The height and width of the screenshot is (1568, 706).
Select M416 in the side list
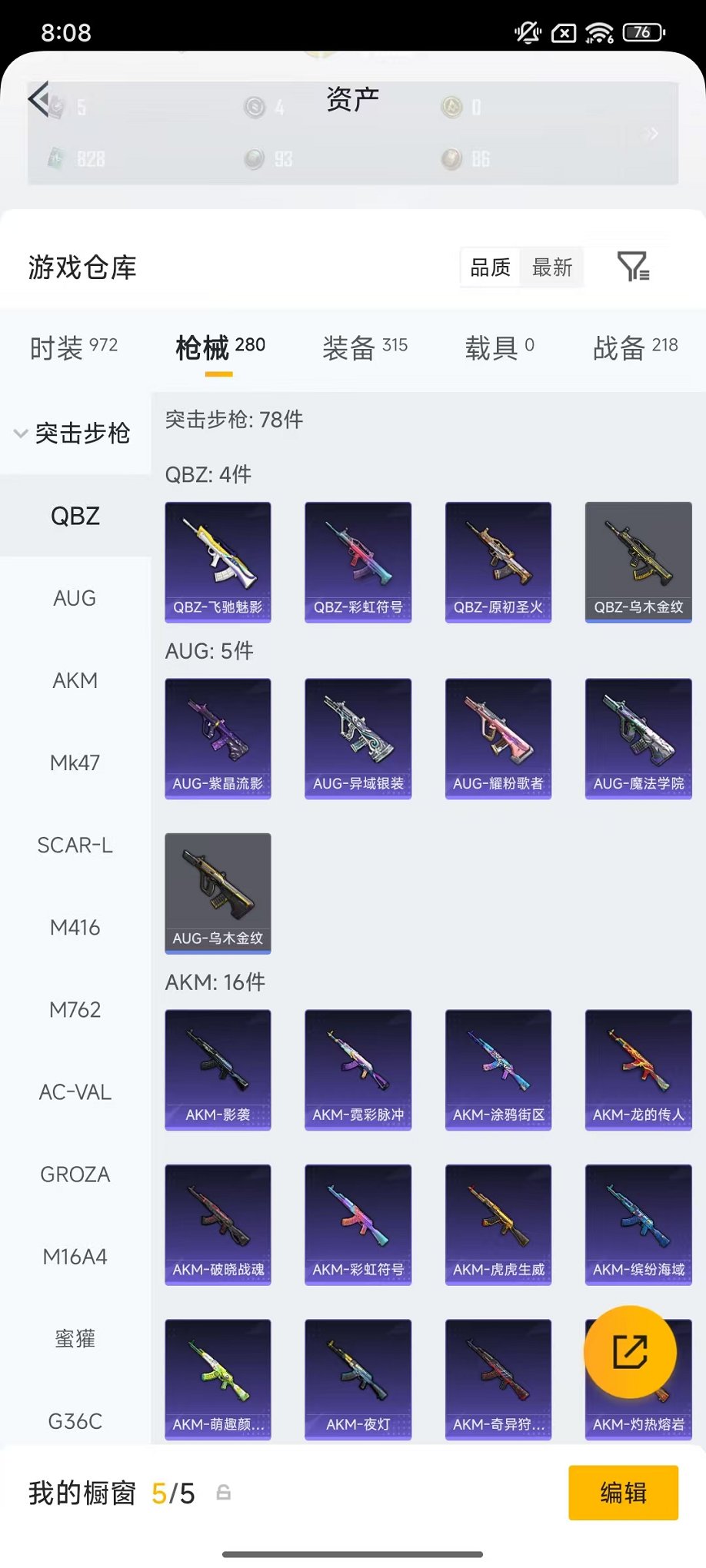[x=75, y=927]
